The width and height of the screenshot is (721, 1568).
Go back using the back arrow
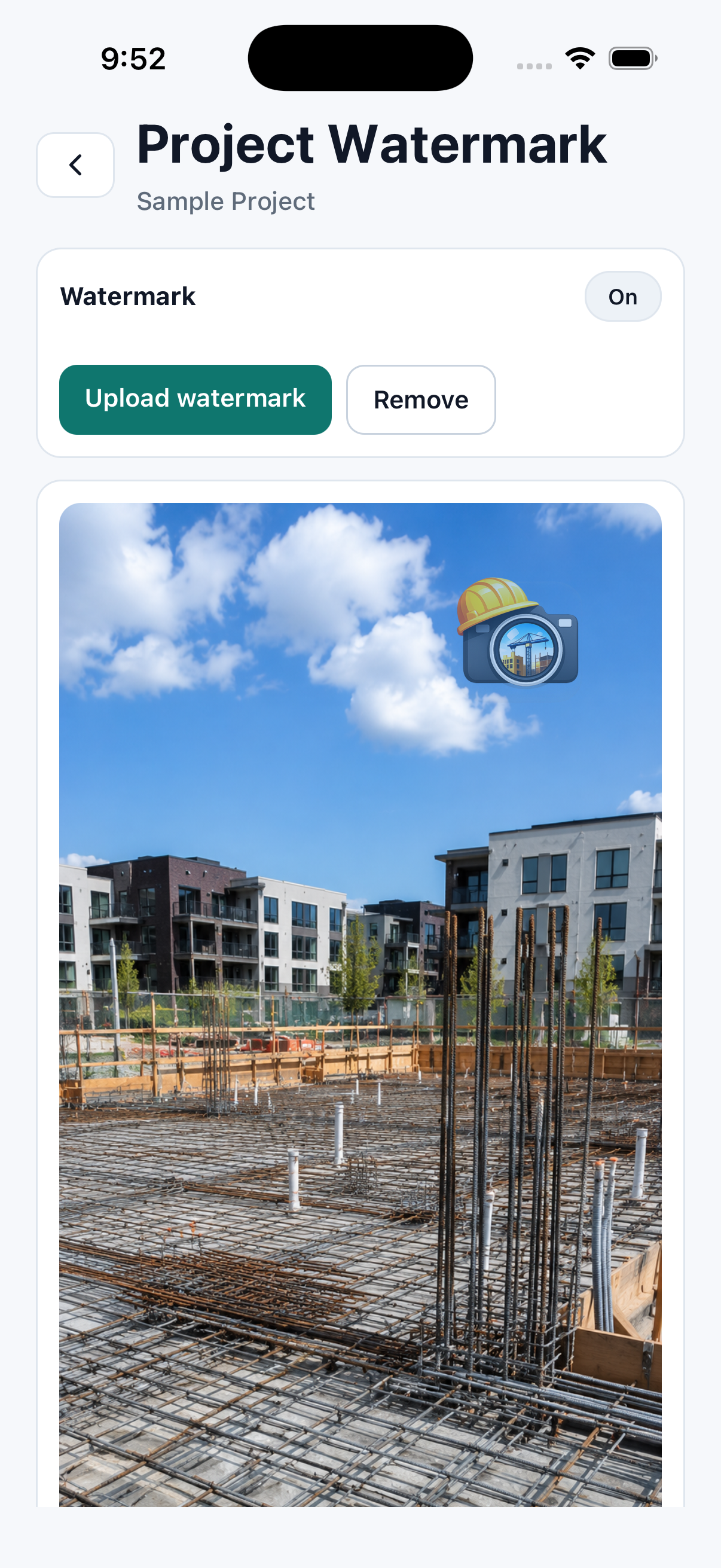(x=75, y=165)
